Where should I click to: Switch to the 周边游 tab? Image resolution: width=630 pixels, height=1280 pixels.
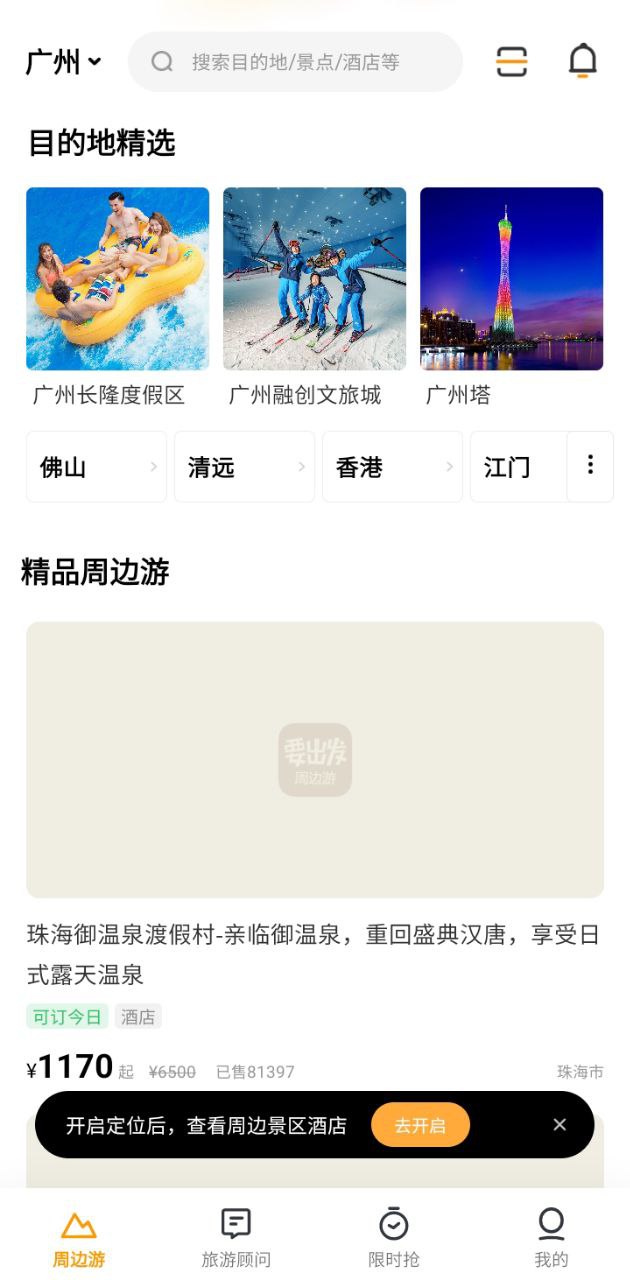(79, 1237)
